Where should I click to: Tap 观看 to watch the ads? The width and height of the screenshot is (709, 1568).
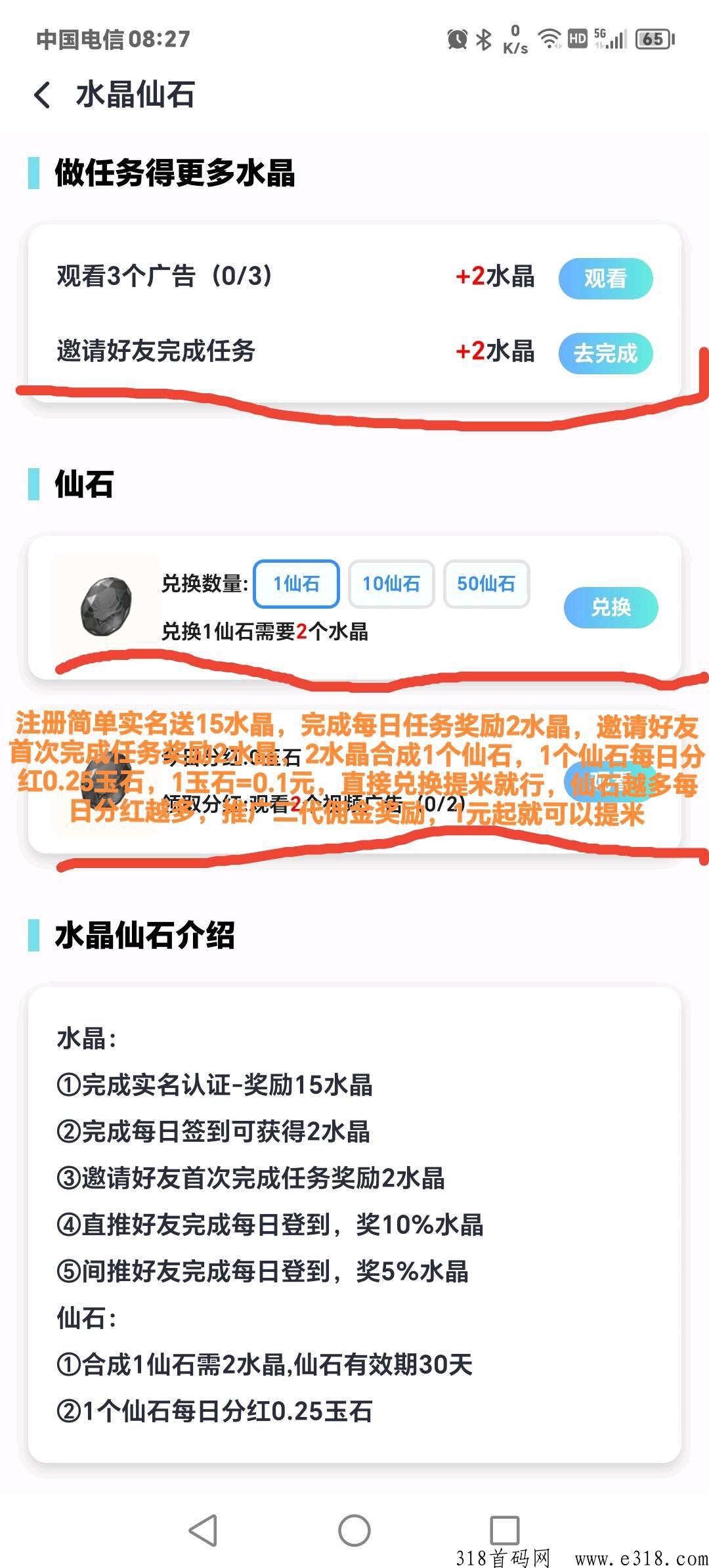605,278
